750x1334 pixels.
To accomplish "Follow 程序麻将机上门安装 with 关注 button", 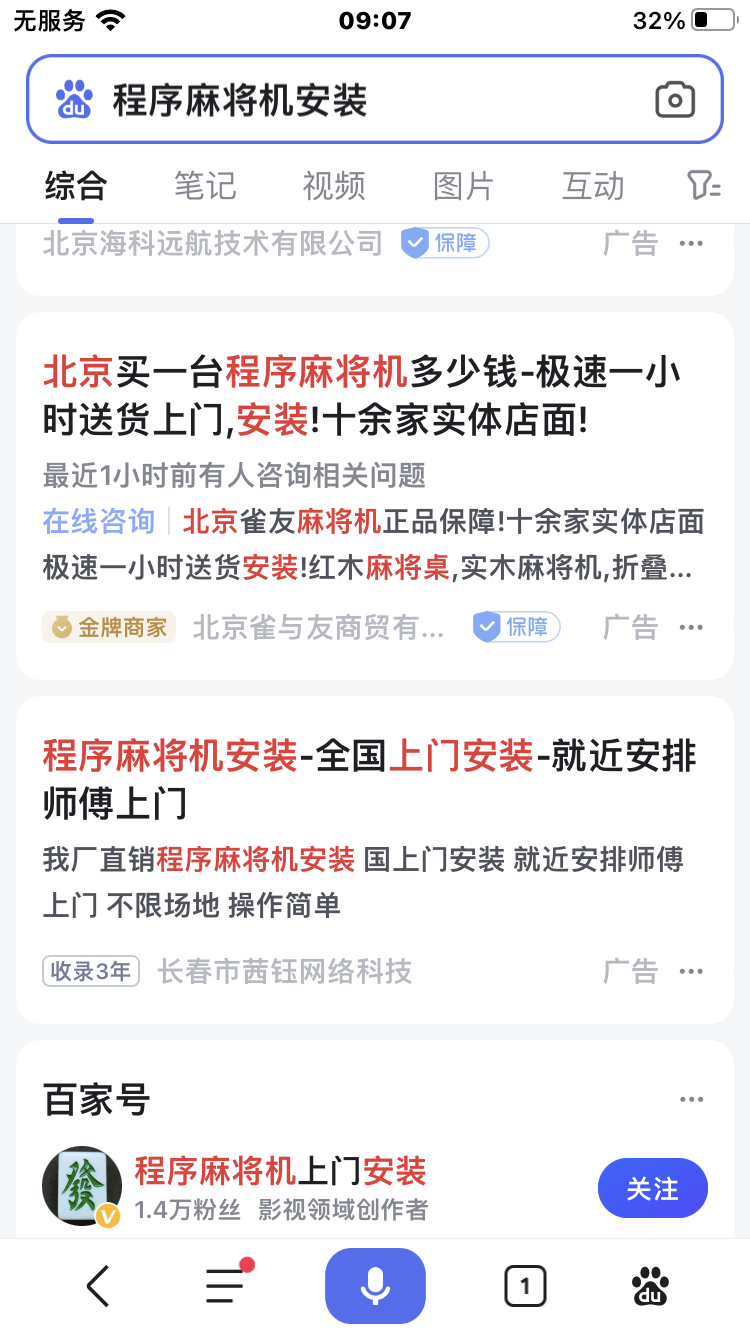I will pos(652,1188).
